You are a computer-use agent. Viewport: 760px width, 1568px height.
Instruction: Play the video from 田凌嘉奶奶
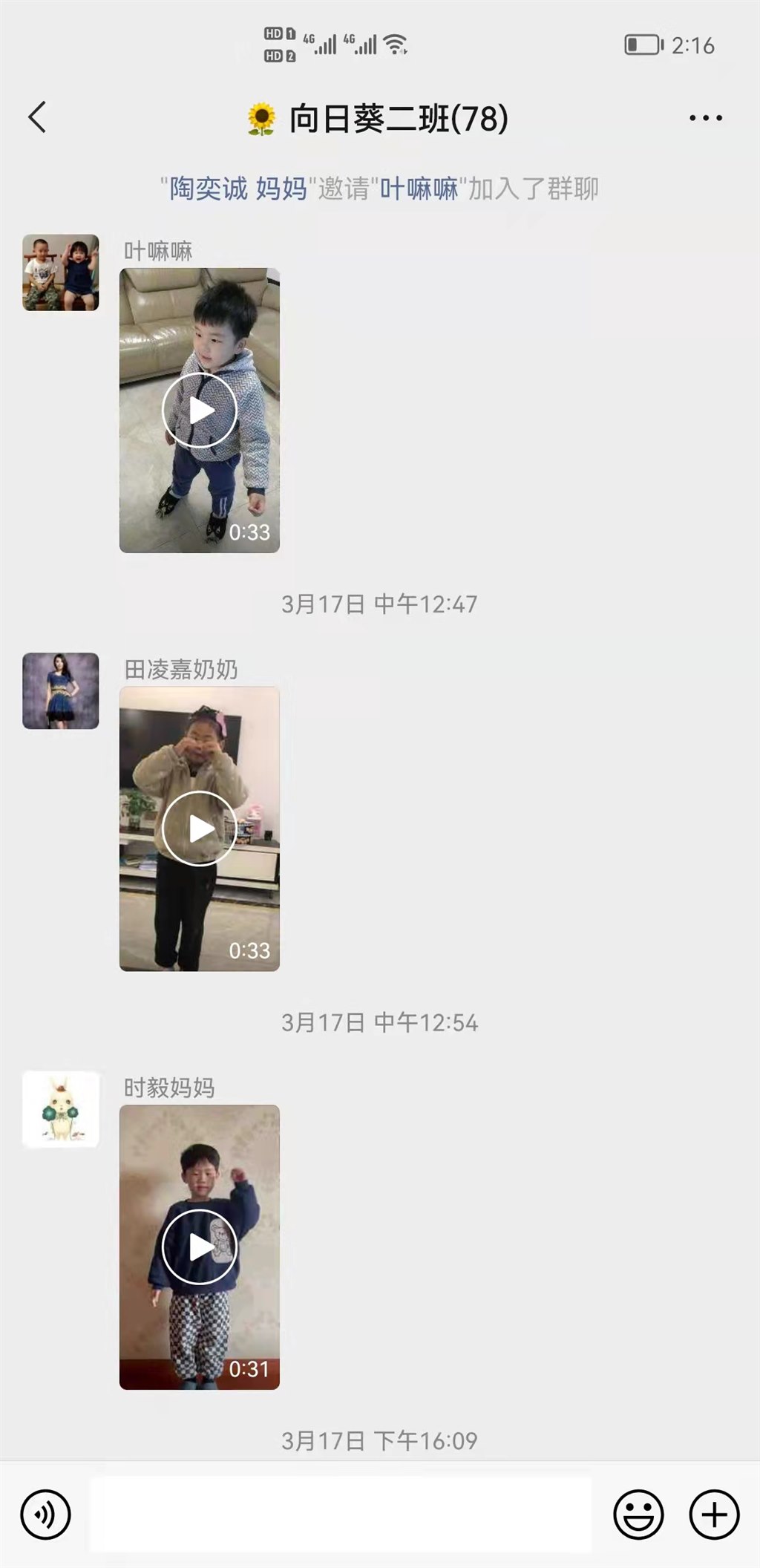199,829
